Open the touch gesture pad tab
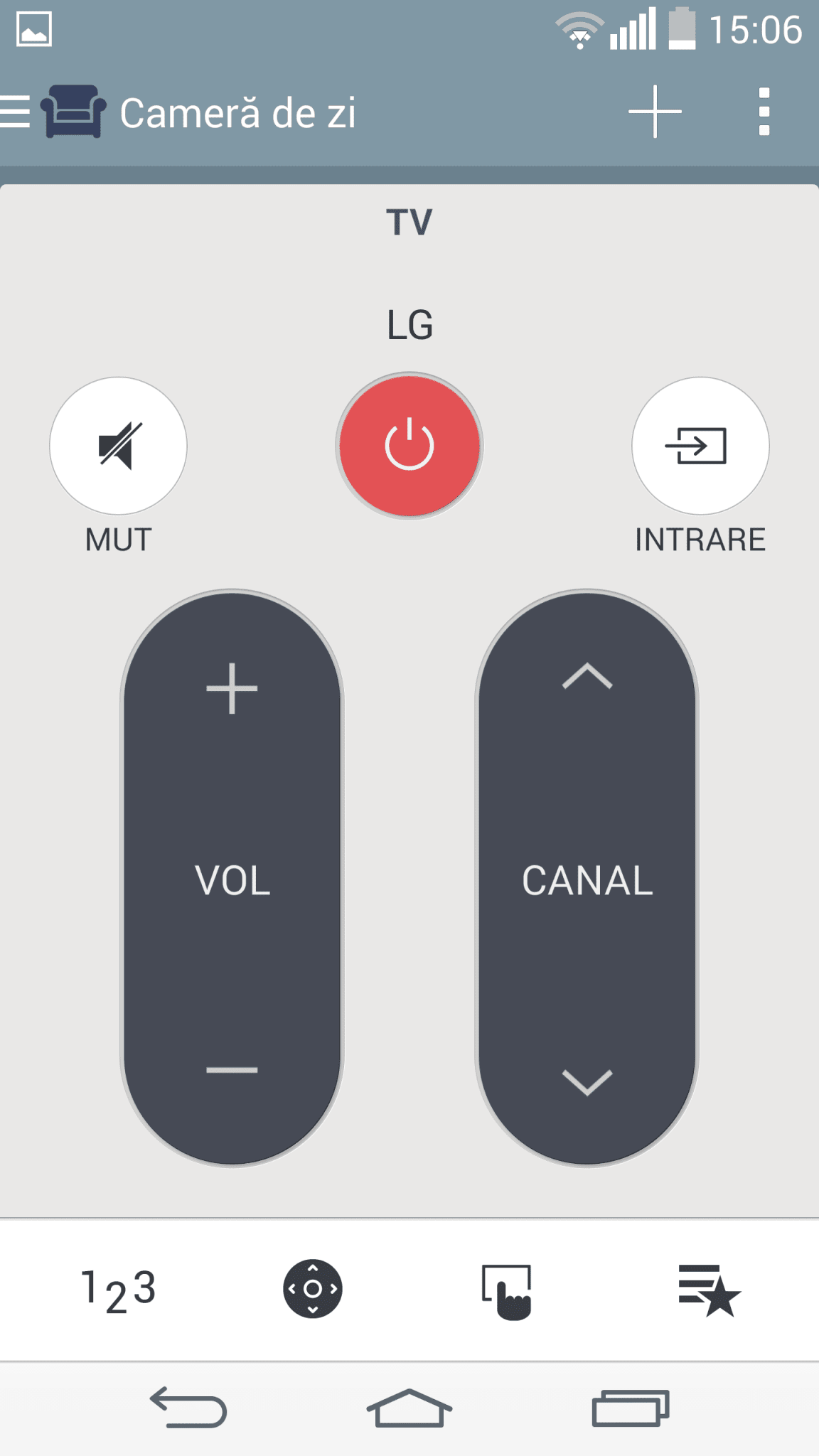Screen dimensions: 819x1456 507,1292
